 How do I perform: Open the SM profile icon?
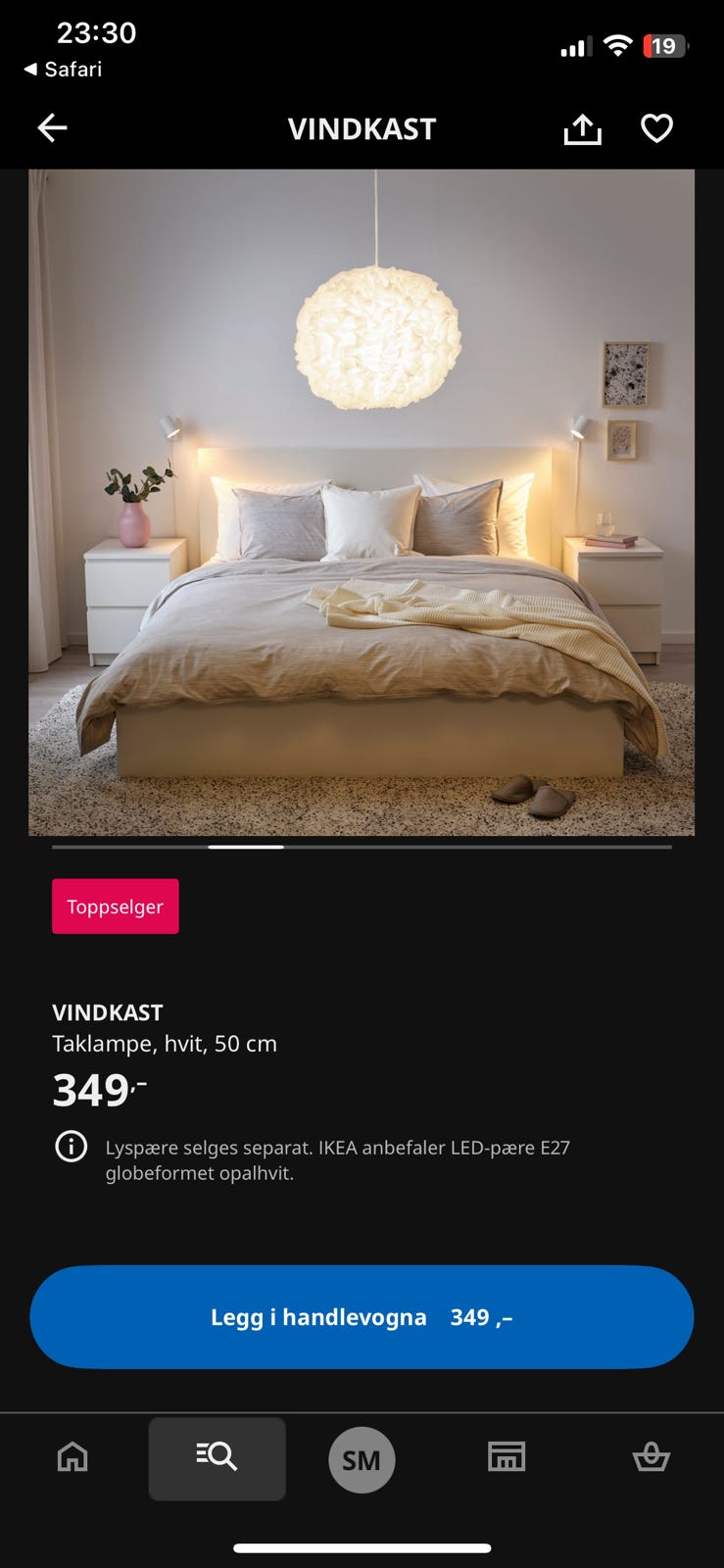[x=362, y=1459]
